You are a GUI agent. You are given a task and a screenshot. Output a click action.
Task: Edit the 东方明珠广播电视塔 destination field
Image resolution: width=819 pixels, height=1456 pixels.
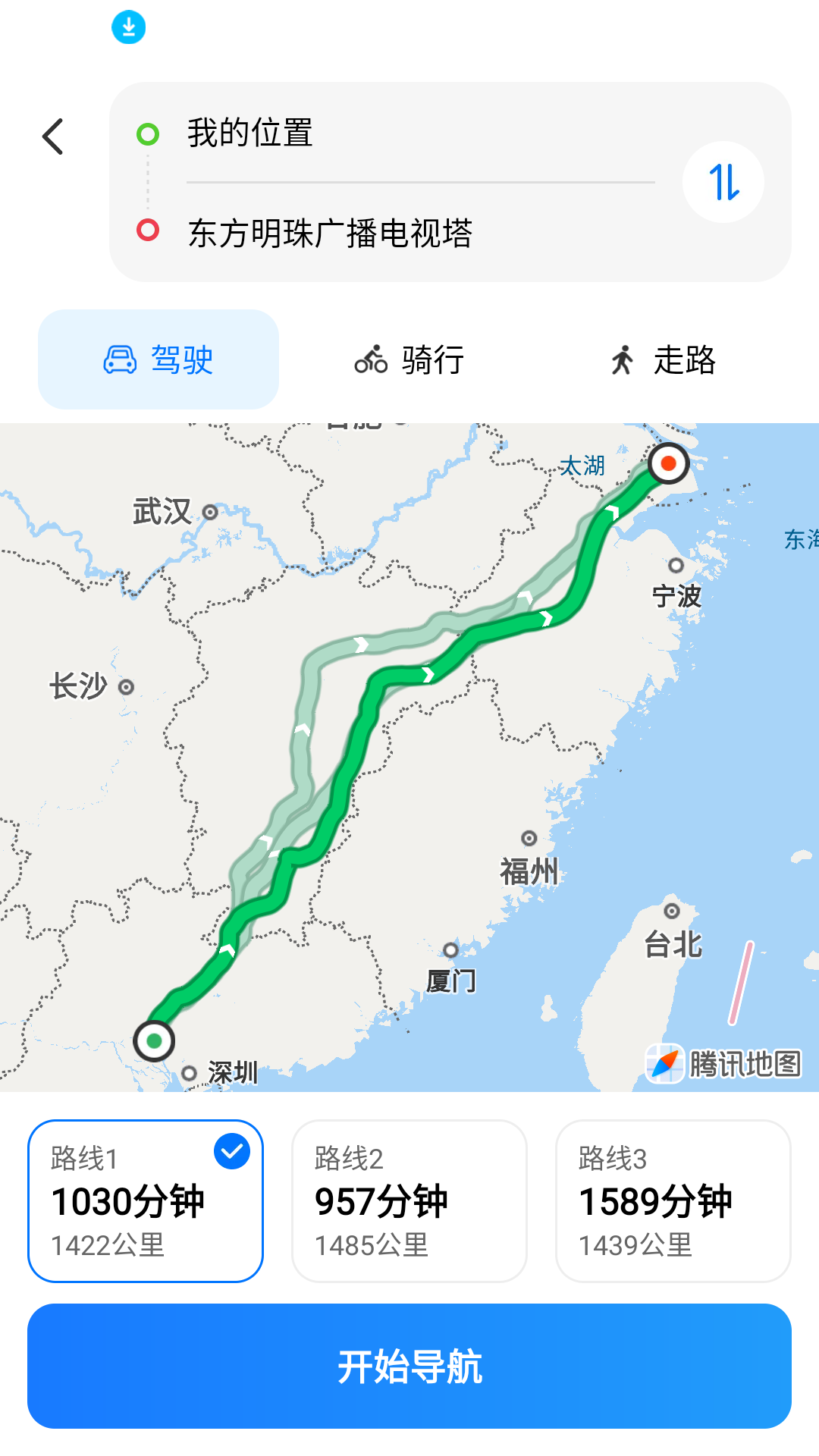coord(417,233)
